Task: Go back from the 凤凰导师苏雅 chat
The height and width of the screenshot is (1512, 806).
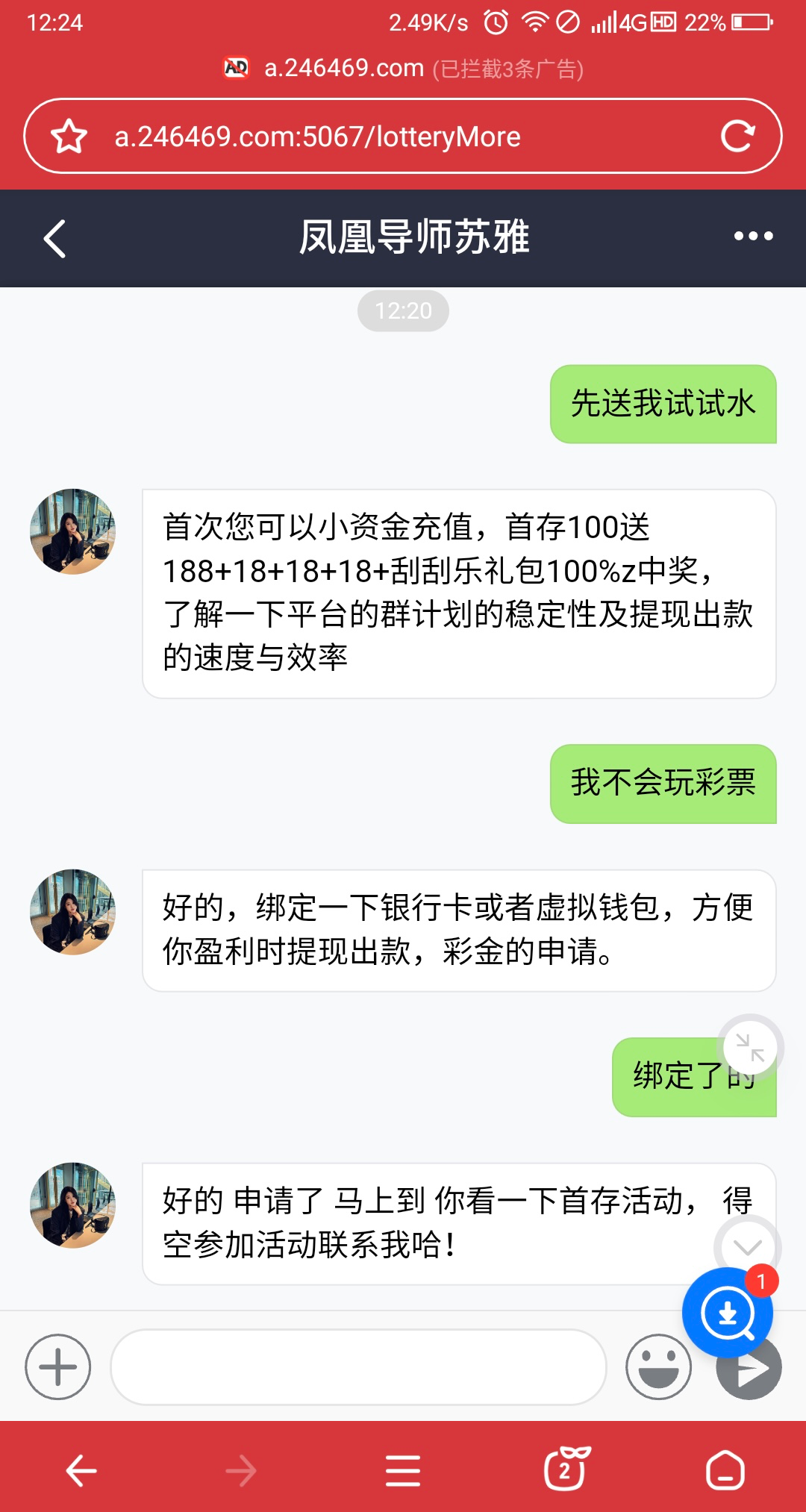Action: click(x=55, y=239)
